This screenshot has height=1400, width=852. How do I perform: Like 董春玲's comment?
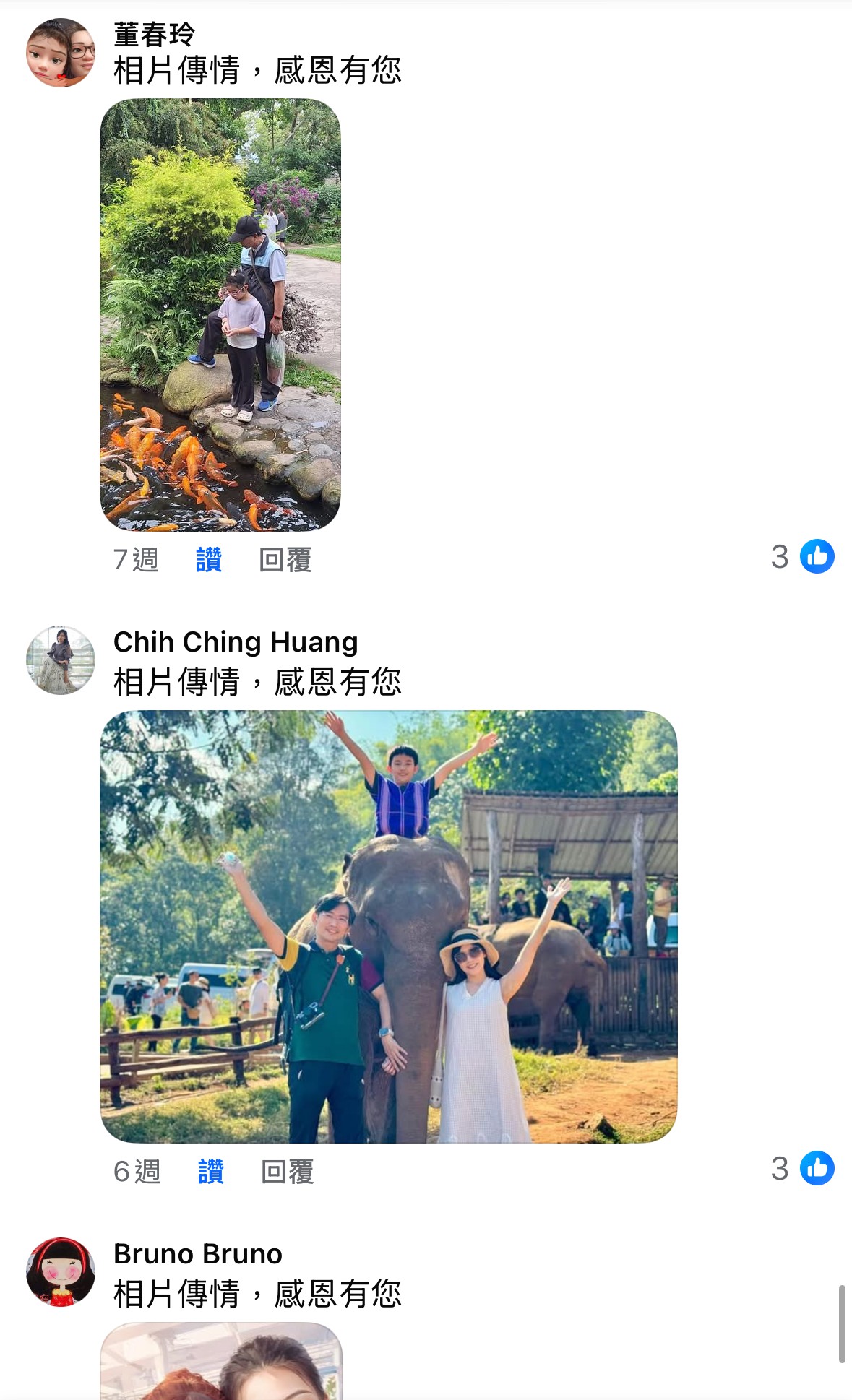click(x=209, y=560)
